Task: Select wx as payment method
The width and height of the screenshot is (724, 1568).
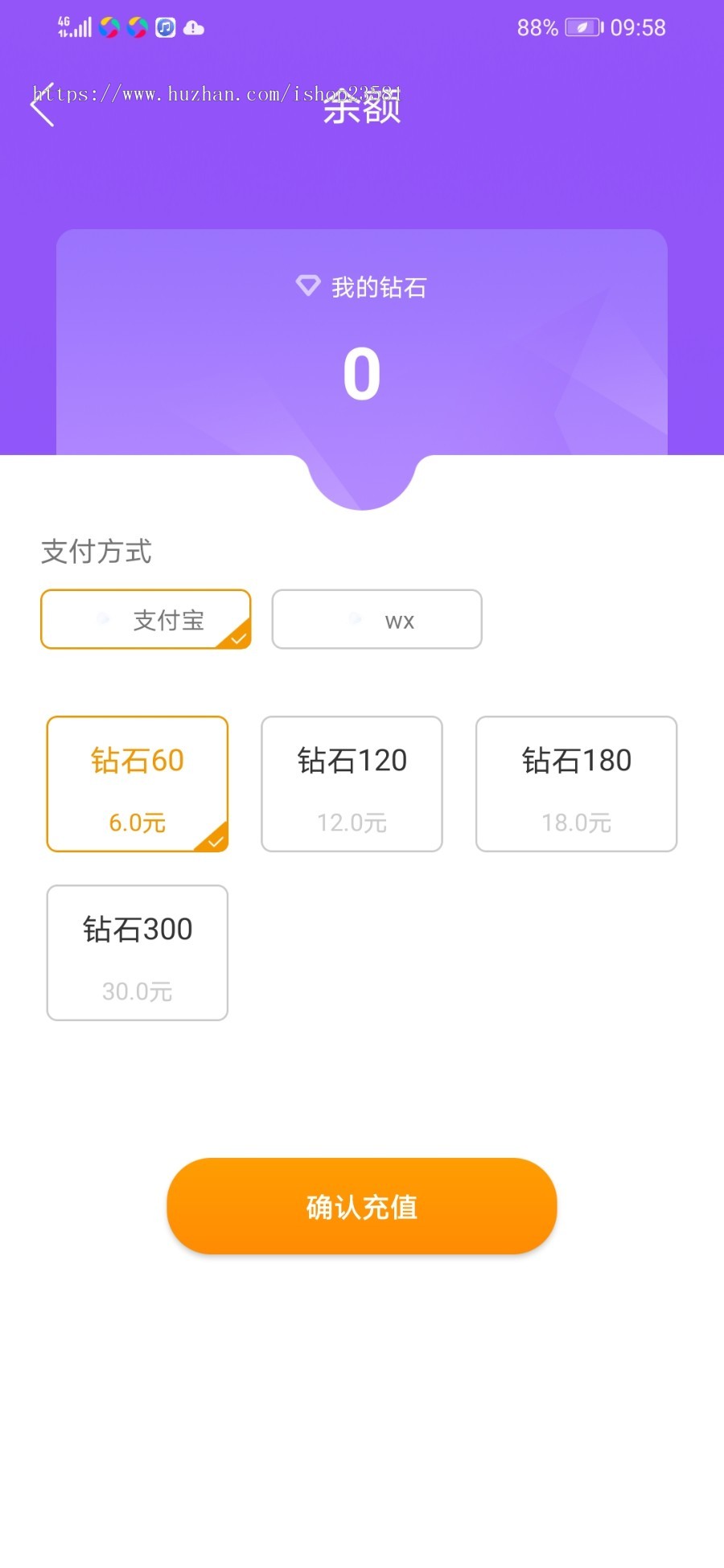Action: click(377, 619)
